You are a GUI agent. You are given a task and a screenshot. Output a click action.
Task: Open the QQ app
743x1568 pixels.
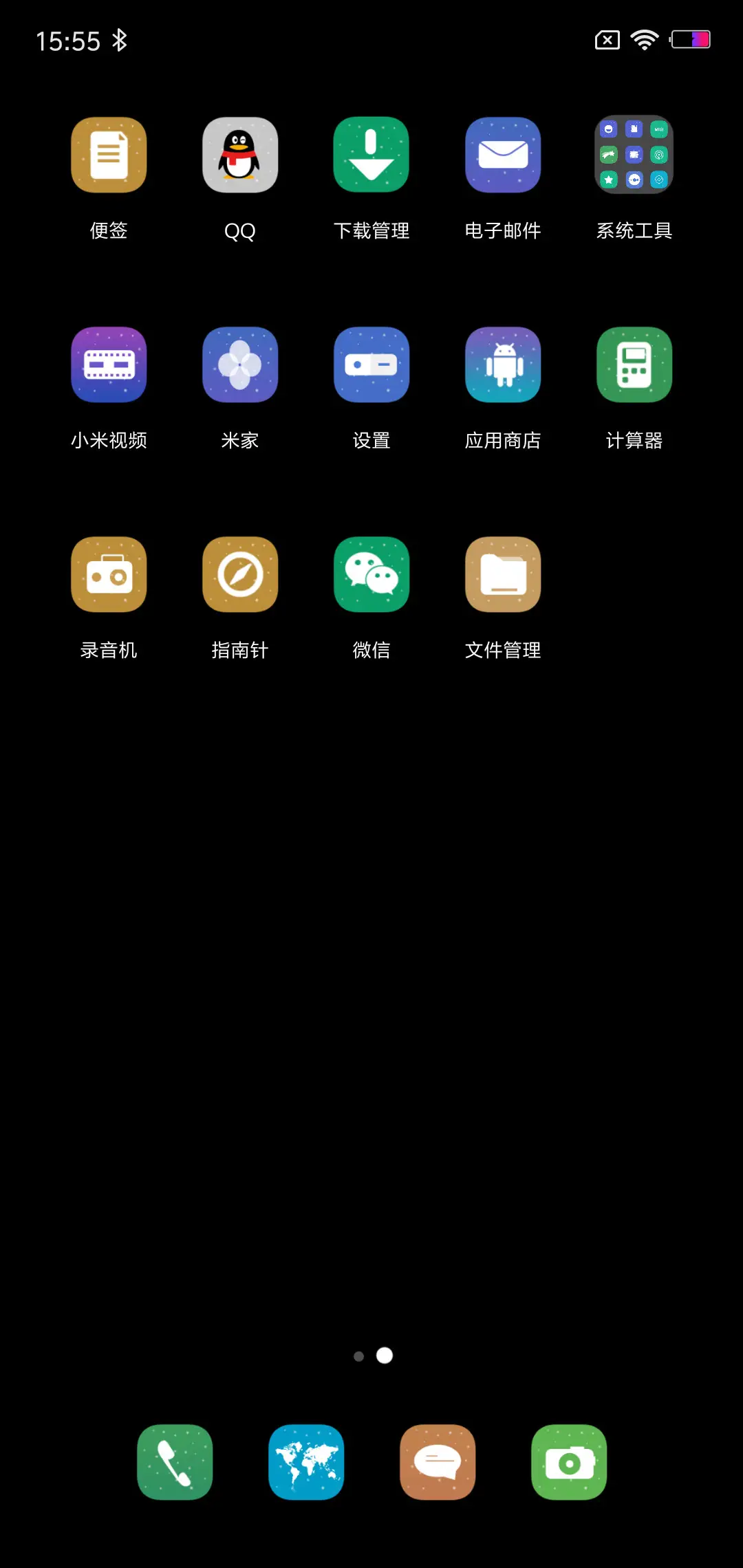[239, 154]
